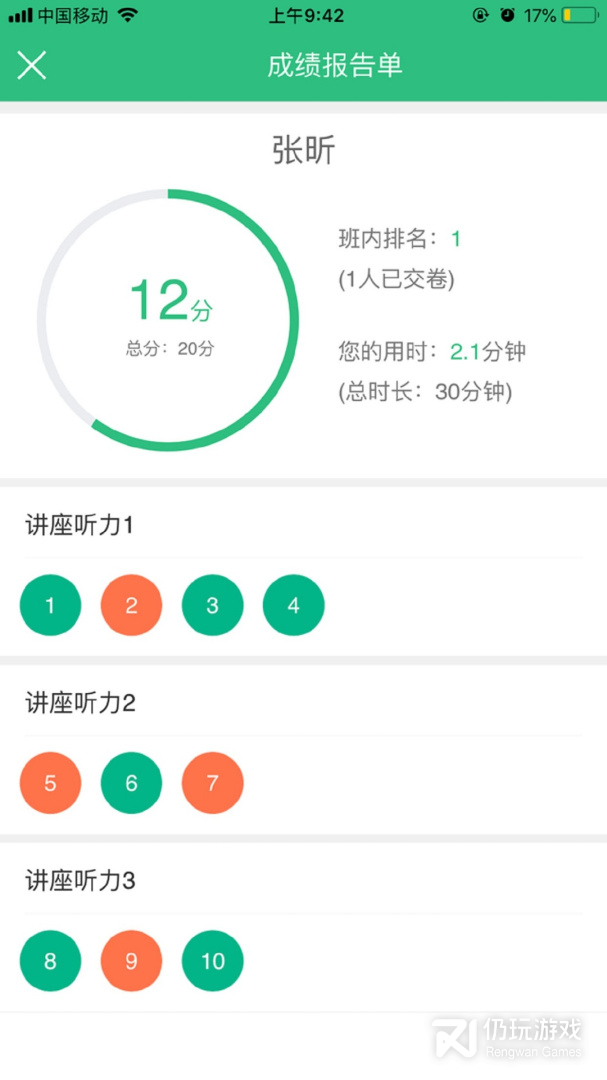Screen dimensions: 607x1080
Task: Review incorrect question 2
Action: point(131,605)
